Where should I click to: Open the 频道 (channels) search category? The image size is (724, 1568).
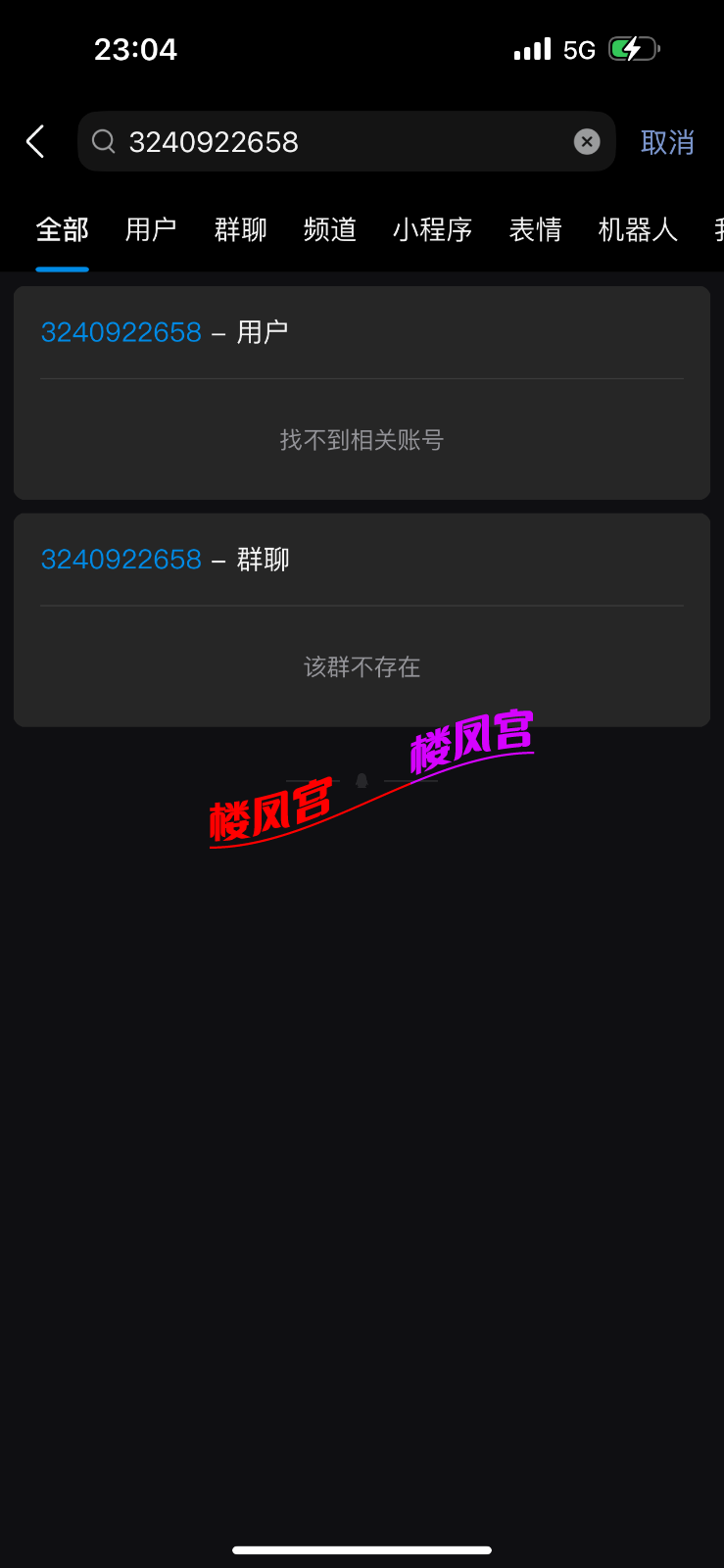[329, 230]
